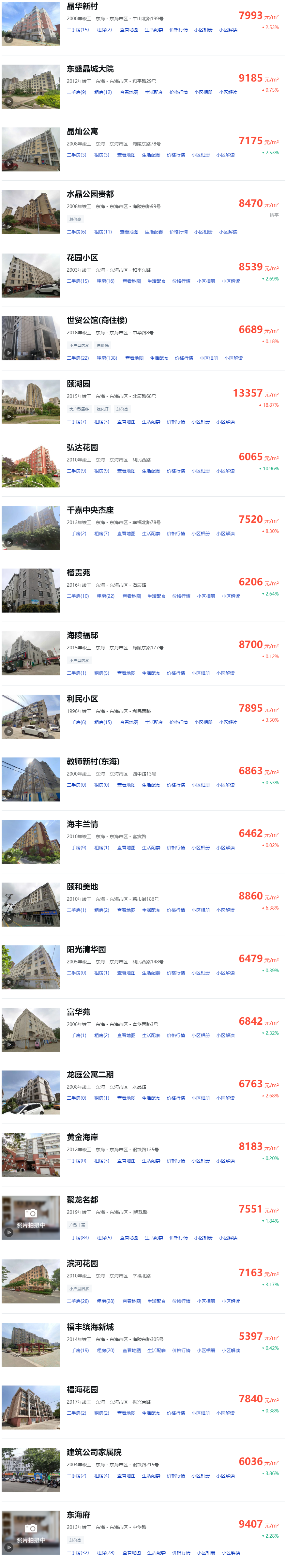286x1568 pixels.
Task: Open the 弘达花园 thumbnail photo
Action: (x=31, y=466)
